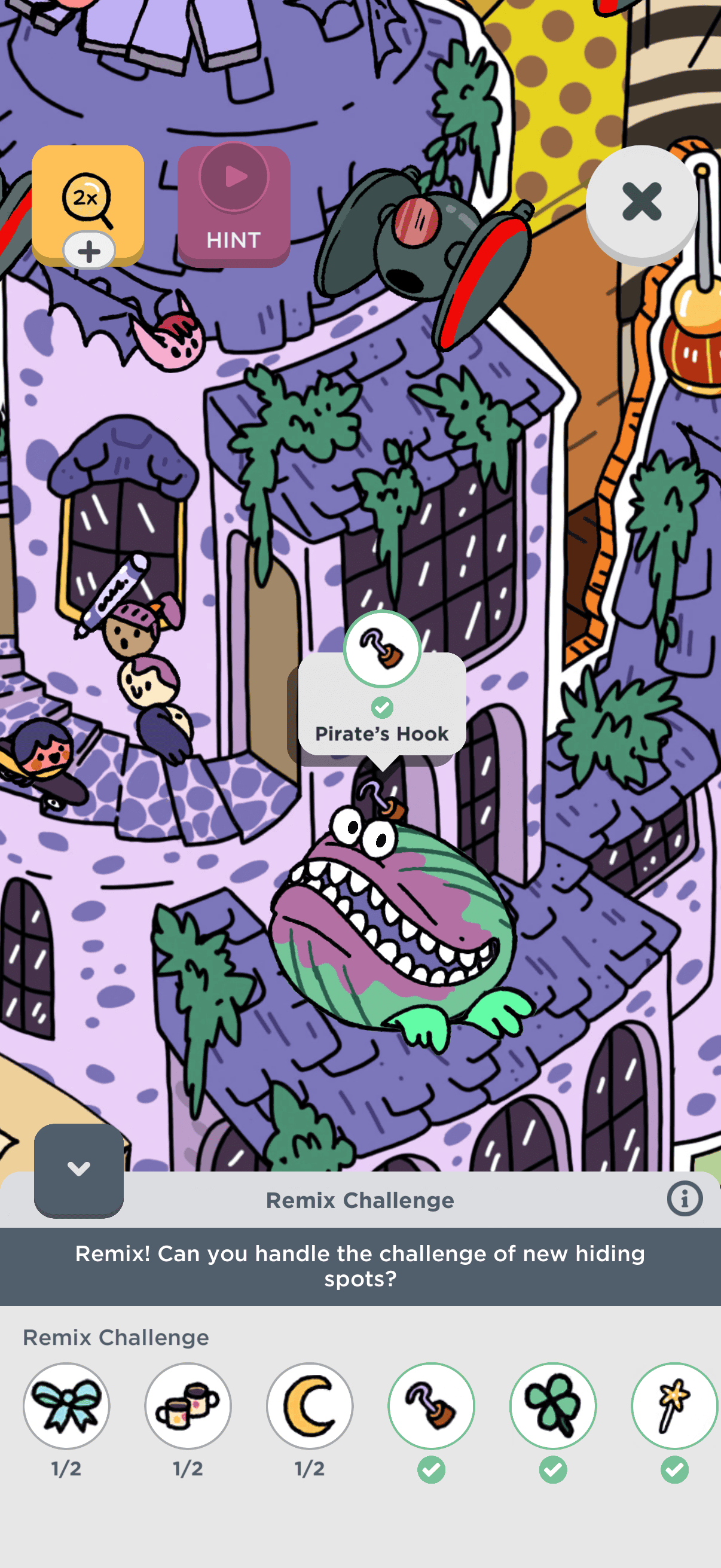This screenshot has width=721, height=1568.
Task: Select the found four-leaf clover item
Action: [x=553, y=1406]
